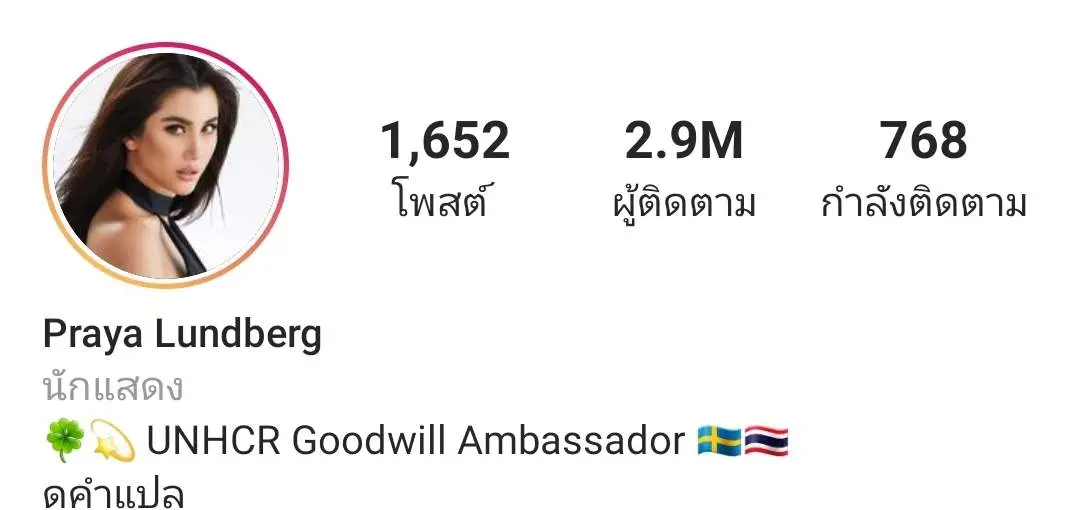View the 2.9M followers list
The width and height of the screenshot is (1080, 510).
point(684,168)
